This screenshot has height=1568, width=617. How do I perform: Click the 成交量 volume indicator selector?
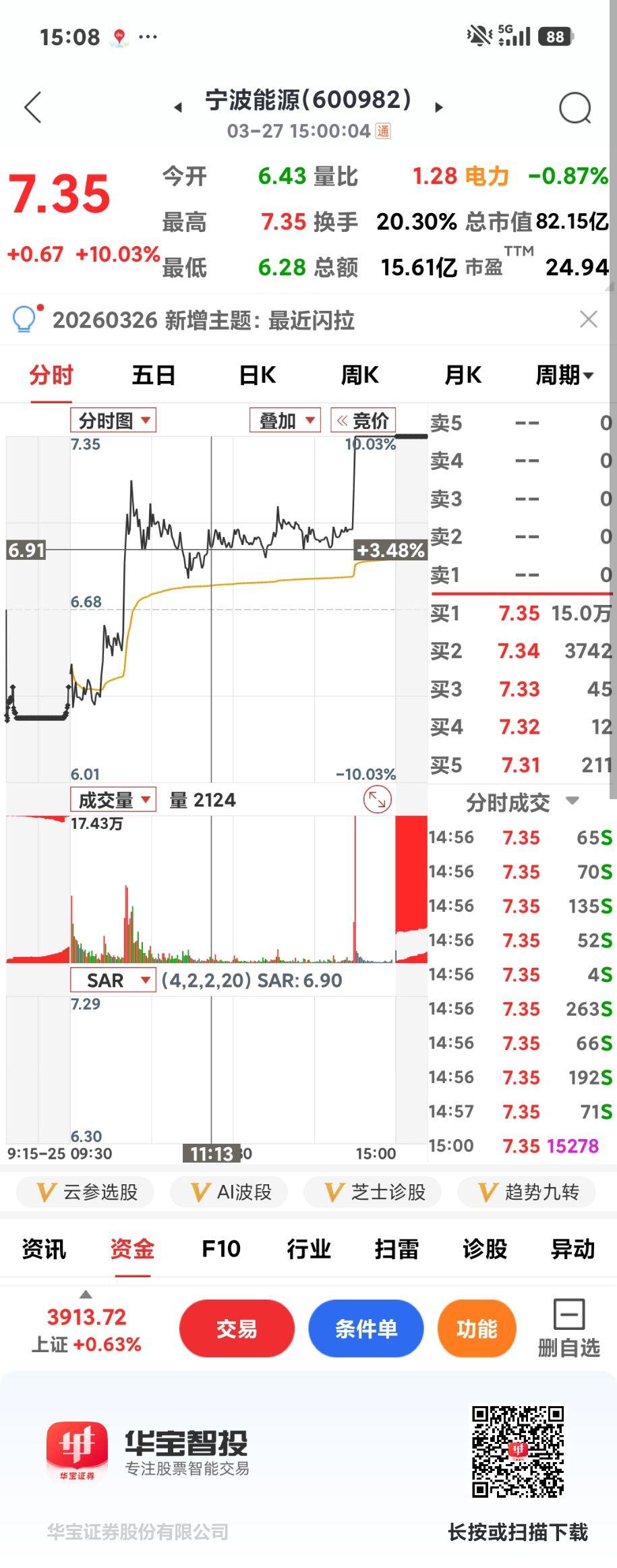click(x=114, y=800)
